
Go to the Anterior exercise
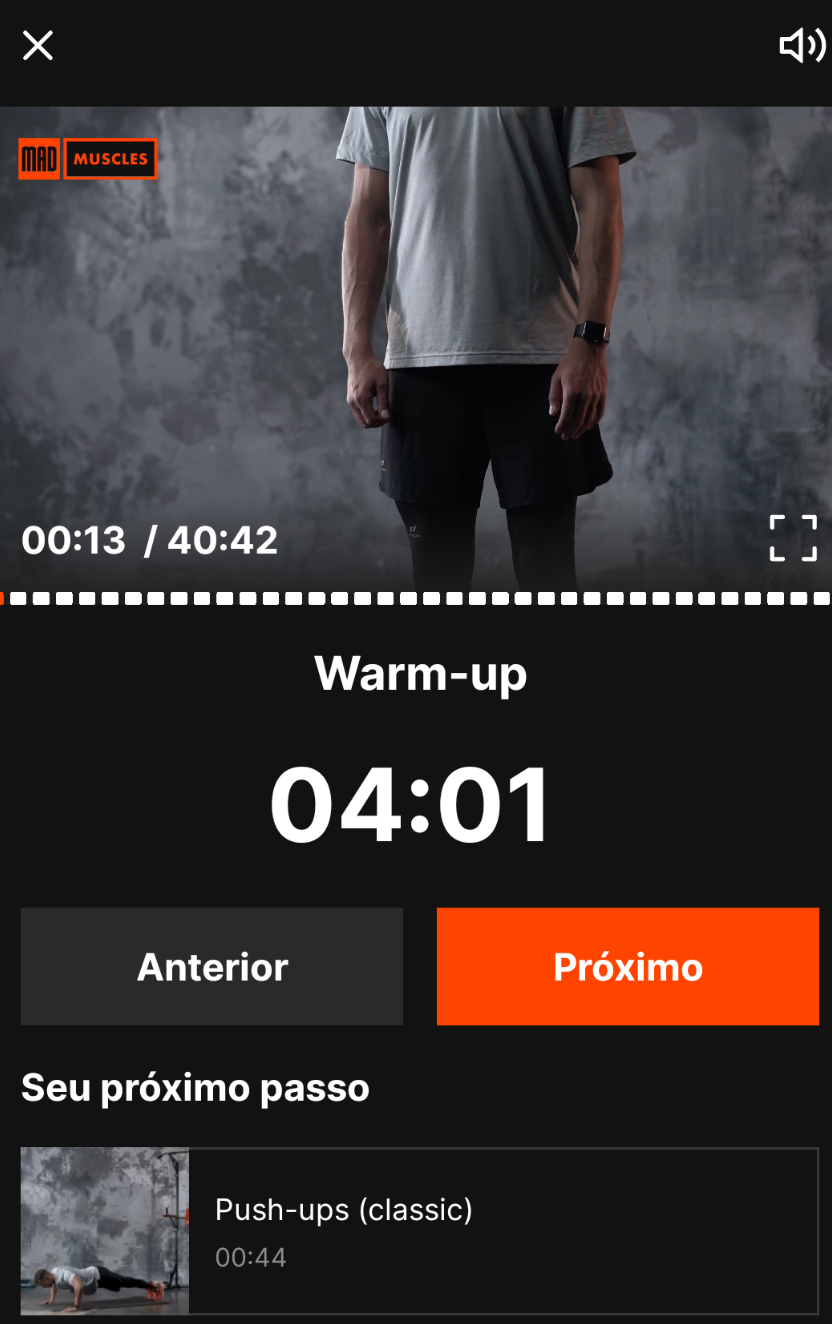point(212,966)
